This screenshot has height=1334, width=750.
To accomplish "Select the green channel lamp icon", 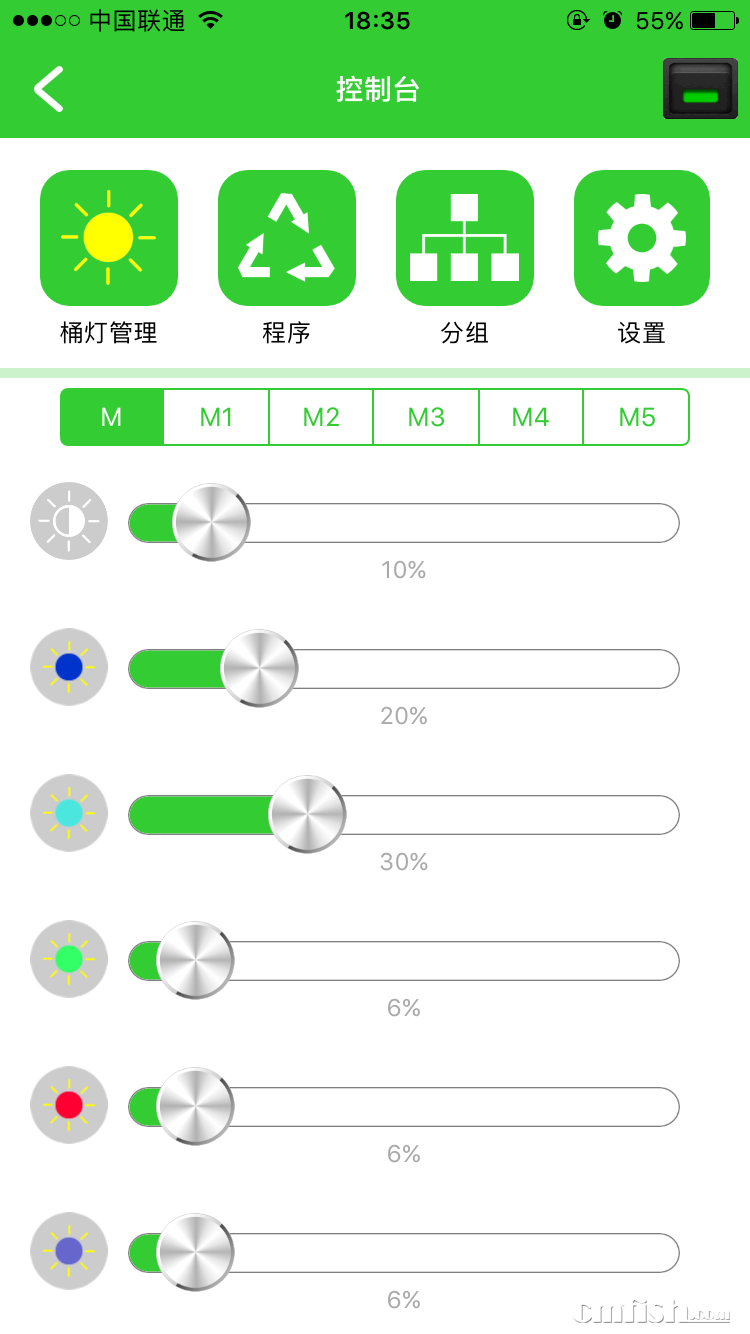I will pos(68,959).
